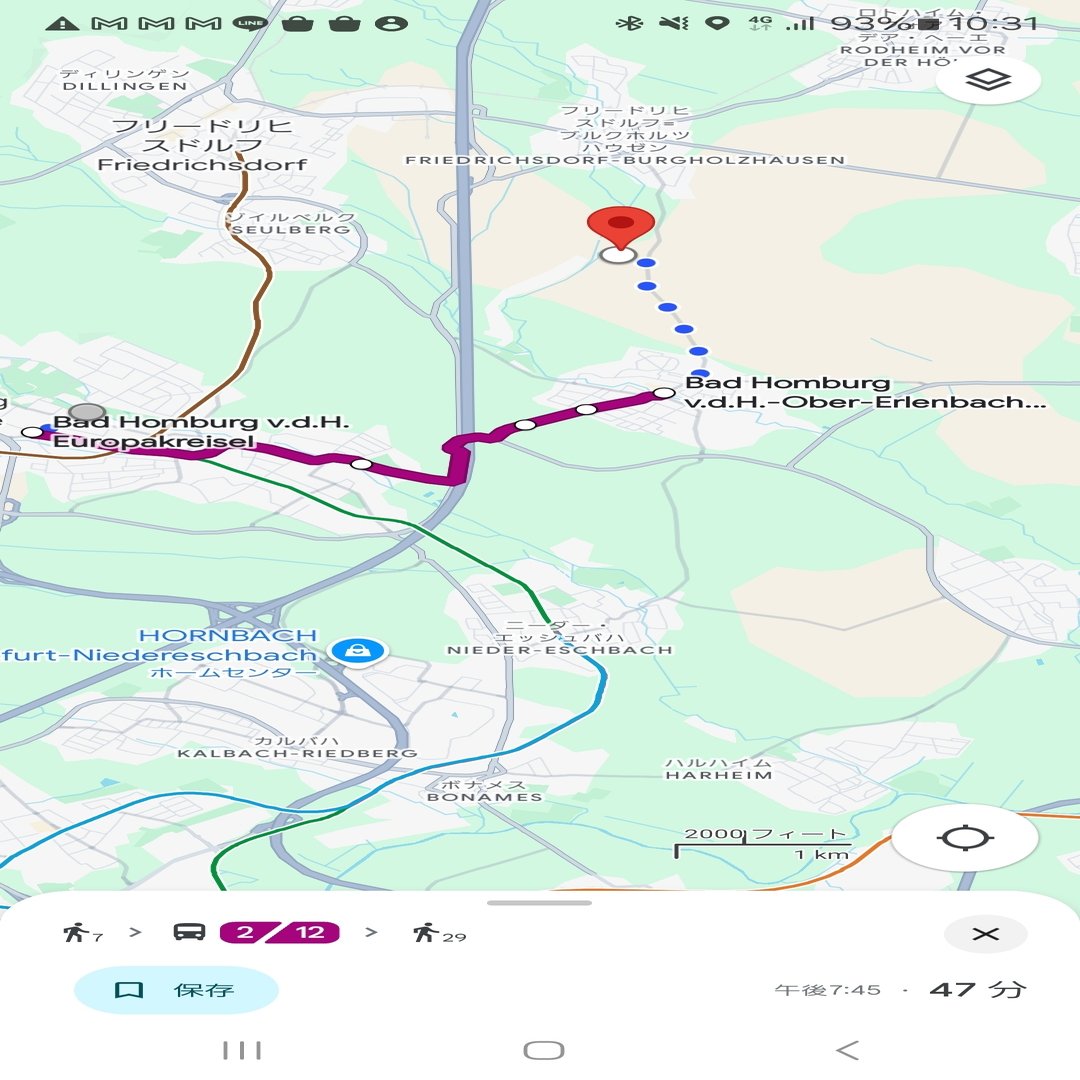The width and height of the screenshot is (1080, 1080).
Task: Tap the red destination pin
Action: point(620,226)
